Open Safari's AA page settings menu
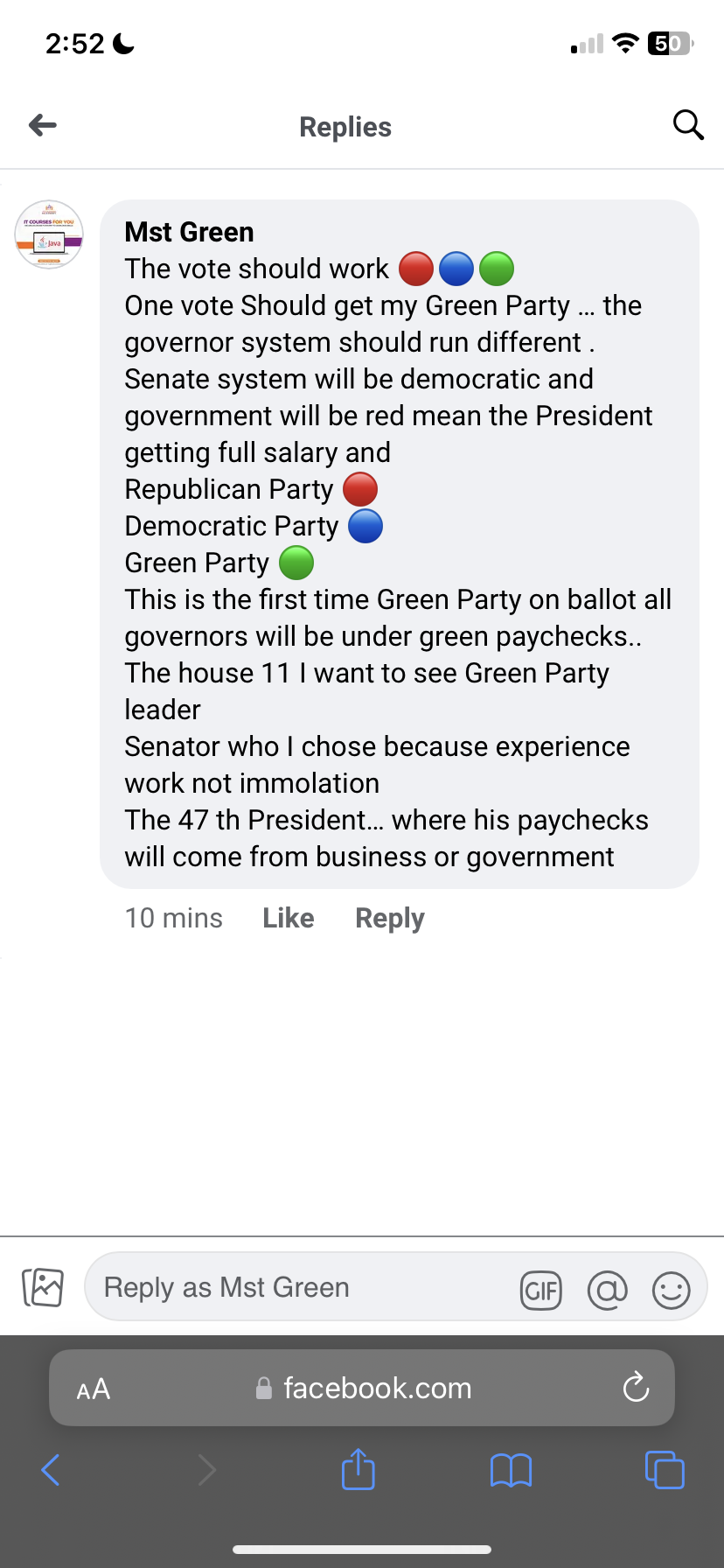Image resolution: width=724 pixels, height=1568 pixels. [x=94, y=1389]
